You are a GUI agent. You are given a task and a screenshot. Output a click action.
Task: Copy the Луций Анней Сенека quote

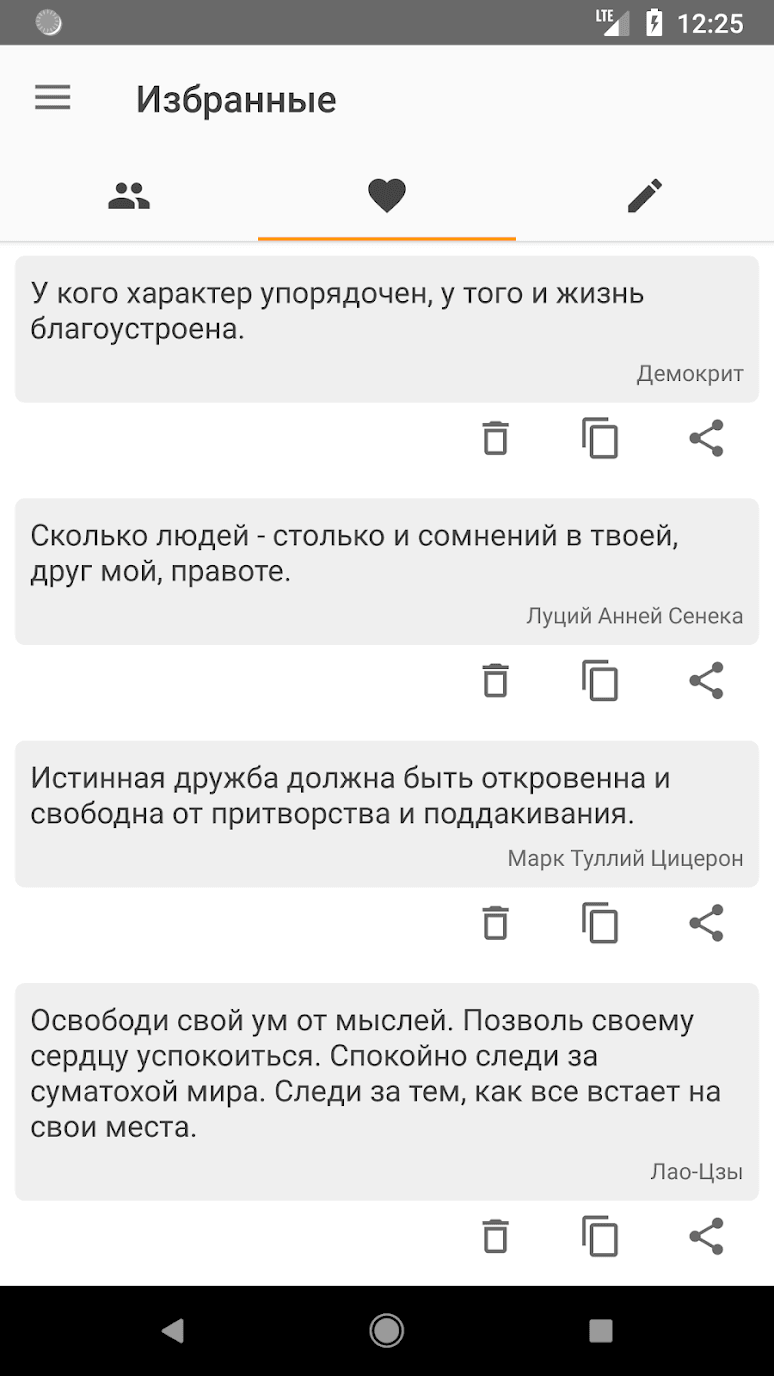600,681
